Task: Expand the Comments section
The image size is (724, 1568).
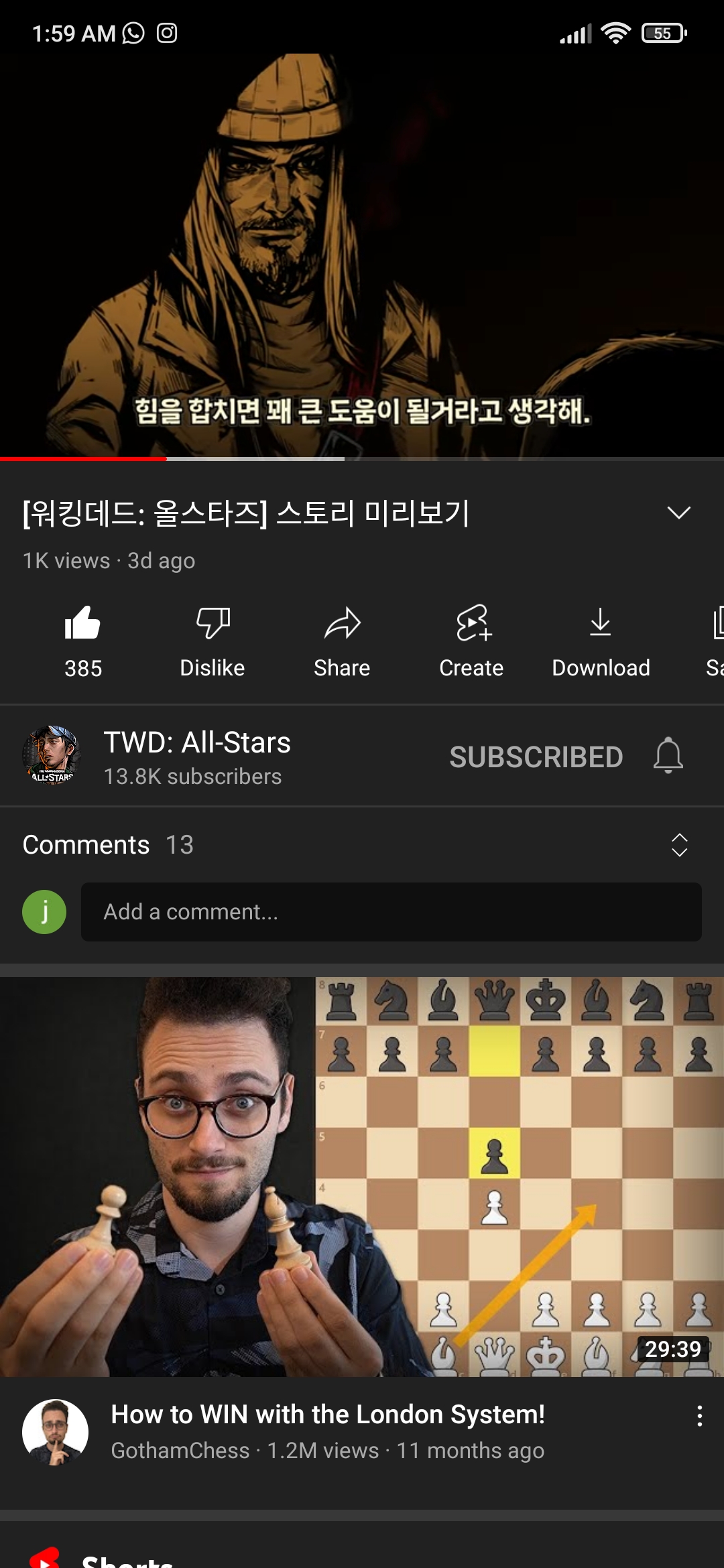Action: [678, 845]
